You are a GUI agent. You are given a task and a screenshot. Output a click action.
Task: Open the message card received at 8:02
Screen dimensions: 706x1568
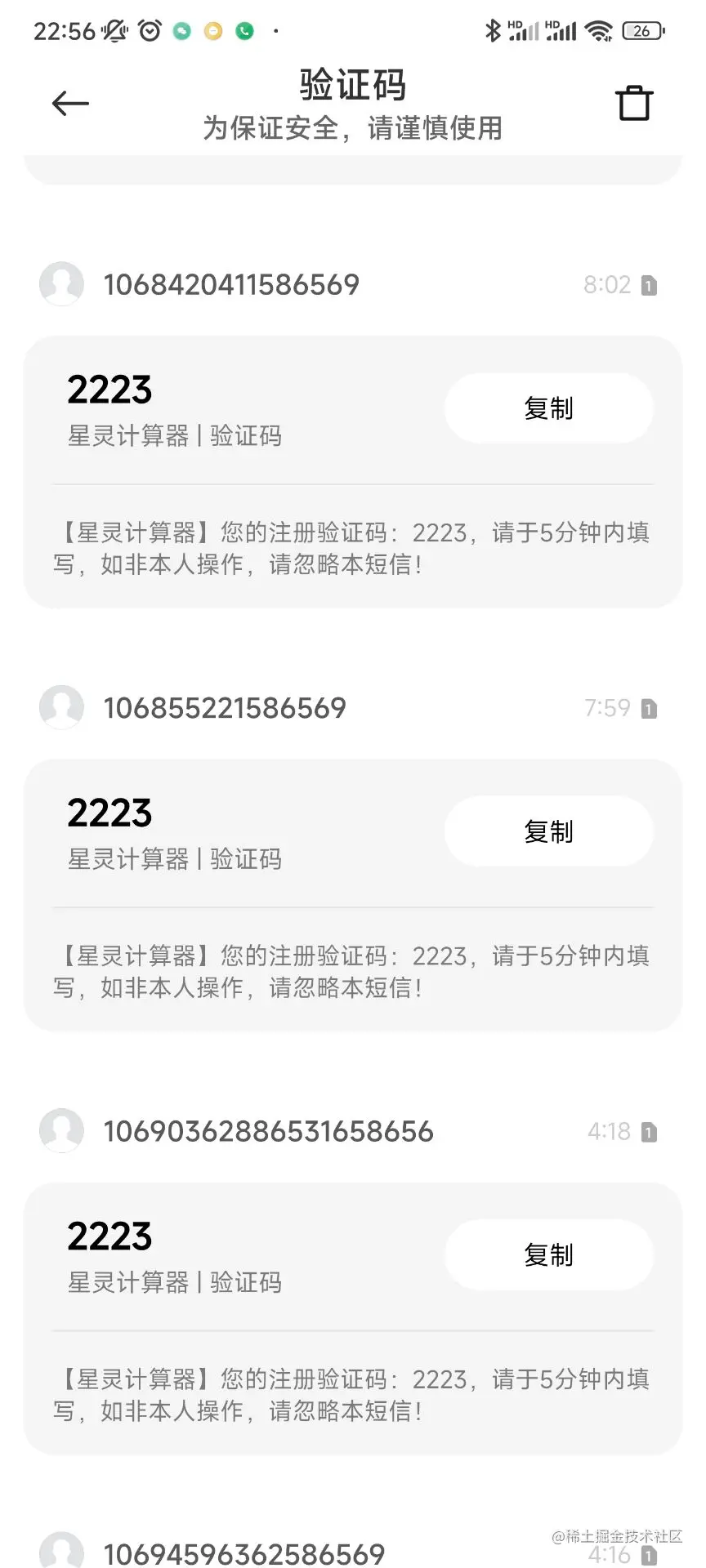click(x=351, y=547)
